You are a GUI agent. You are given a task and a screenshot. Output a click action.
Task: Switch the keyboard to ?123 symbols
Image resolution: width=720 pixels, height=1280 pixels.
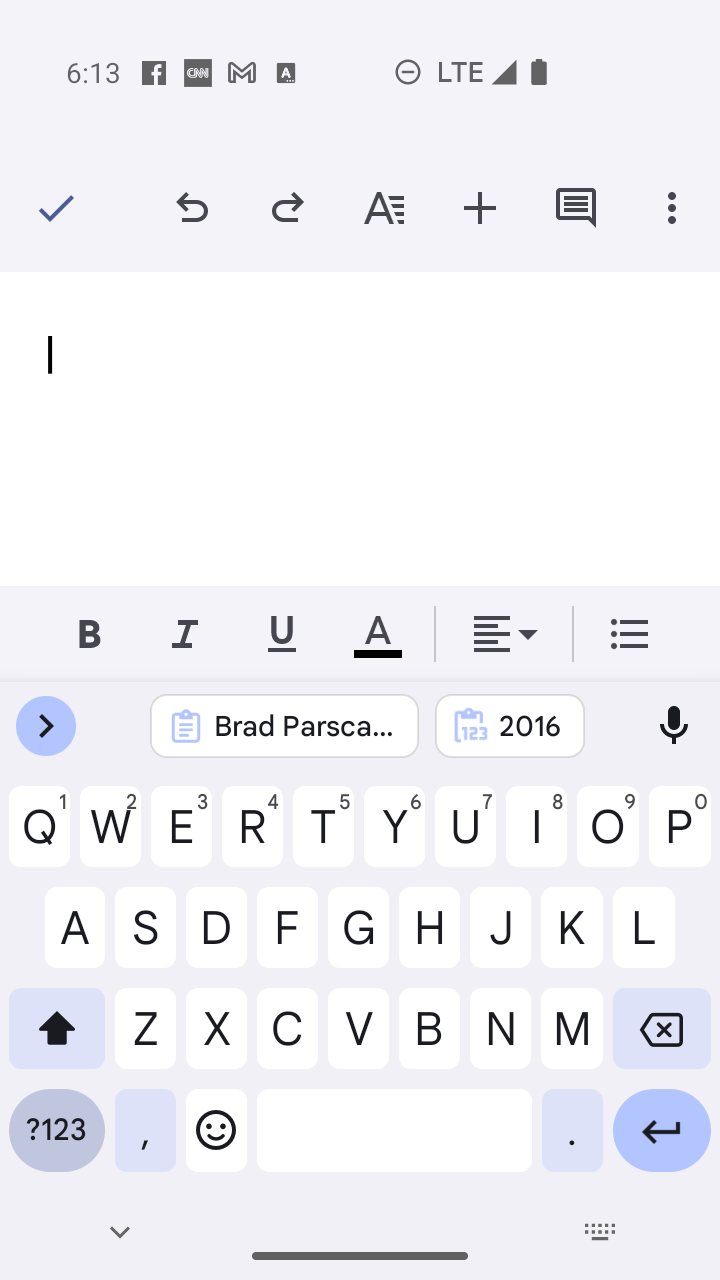point(57,1130)
